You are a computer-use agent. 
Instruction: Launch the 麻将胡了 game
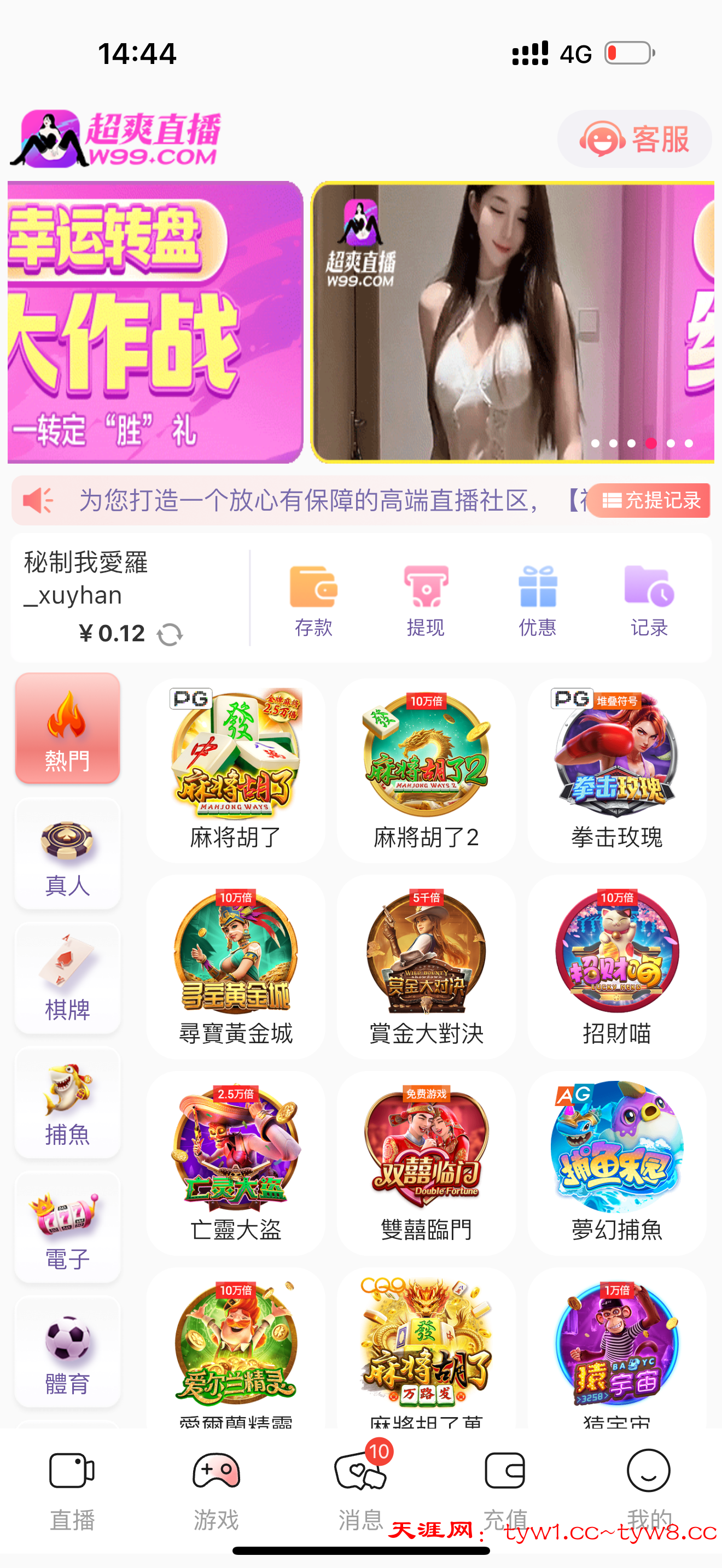[x=236, y=769]
